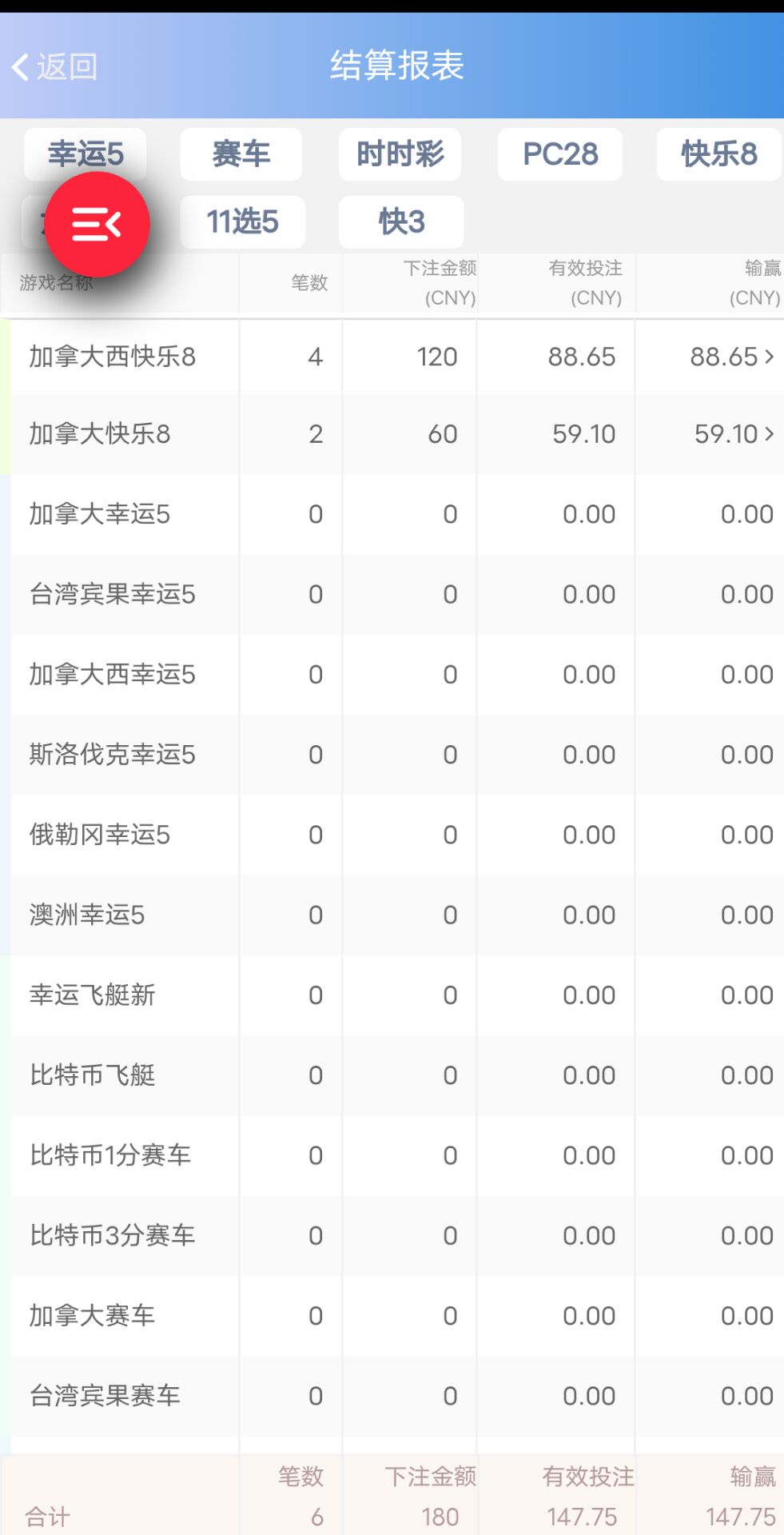Tap the 结算报表 title text
Image resolution: width=784 pixels, height=1535 pixels.
397,66
